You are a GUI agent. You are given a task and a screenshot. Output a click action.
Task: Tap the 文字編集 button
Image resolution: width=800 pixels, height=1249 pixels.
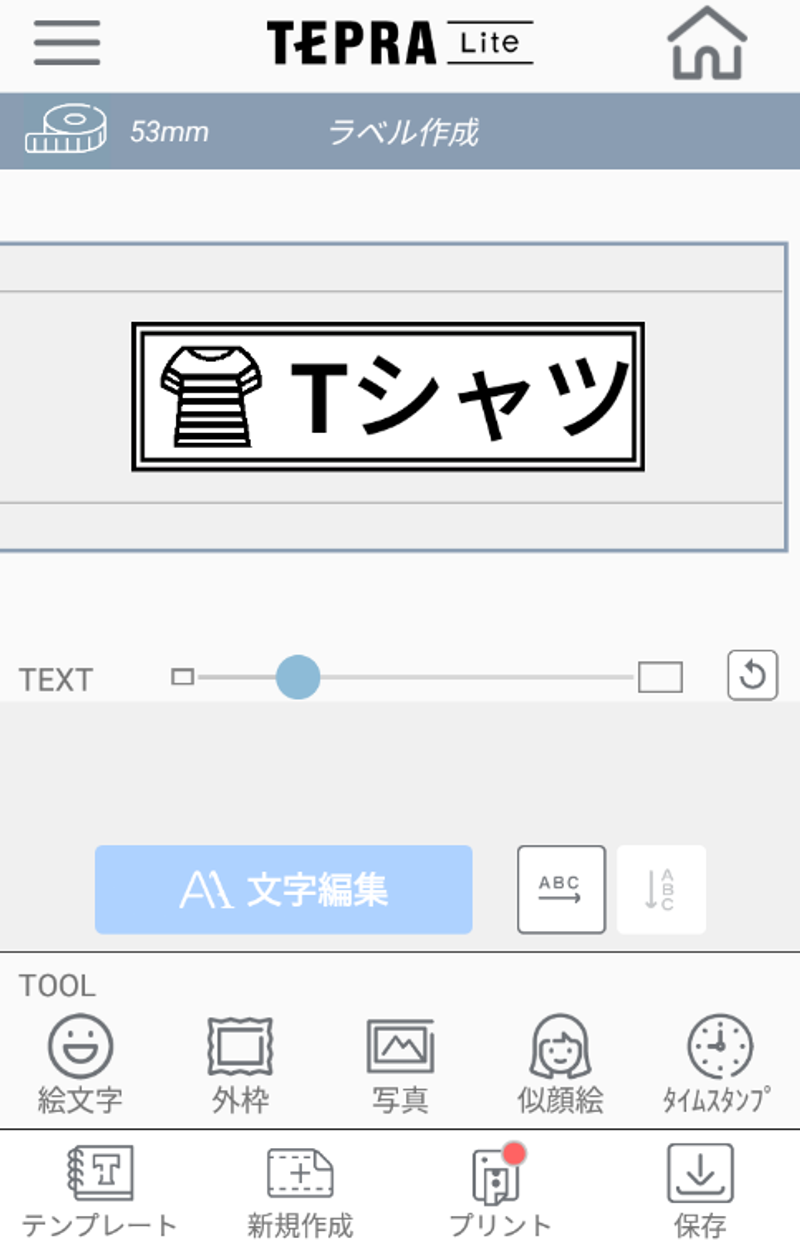click(283, 890)
